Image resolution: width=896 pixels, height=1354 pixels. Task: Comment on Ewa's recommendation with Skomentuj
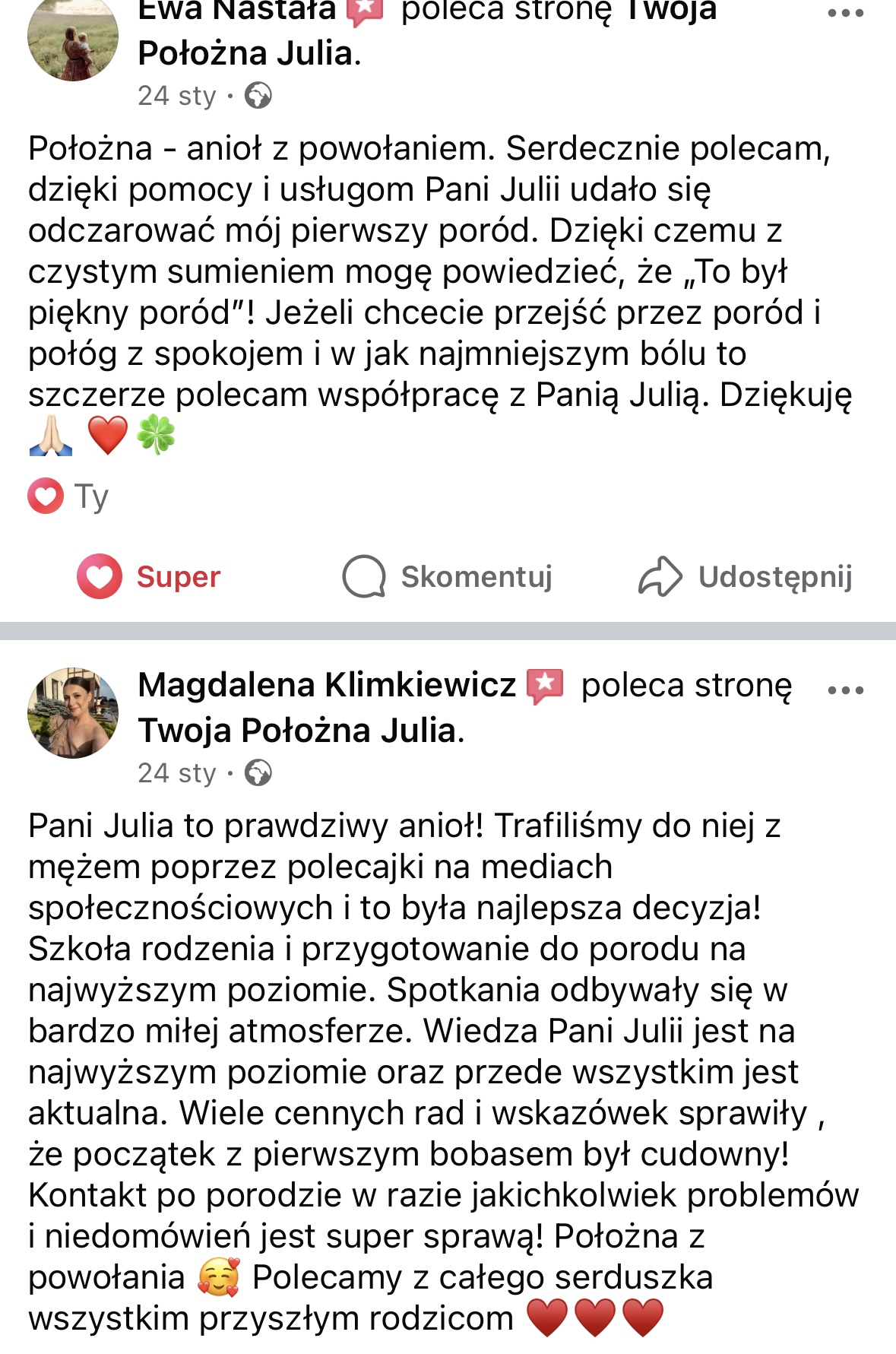[x=447, y=576]
